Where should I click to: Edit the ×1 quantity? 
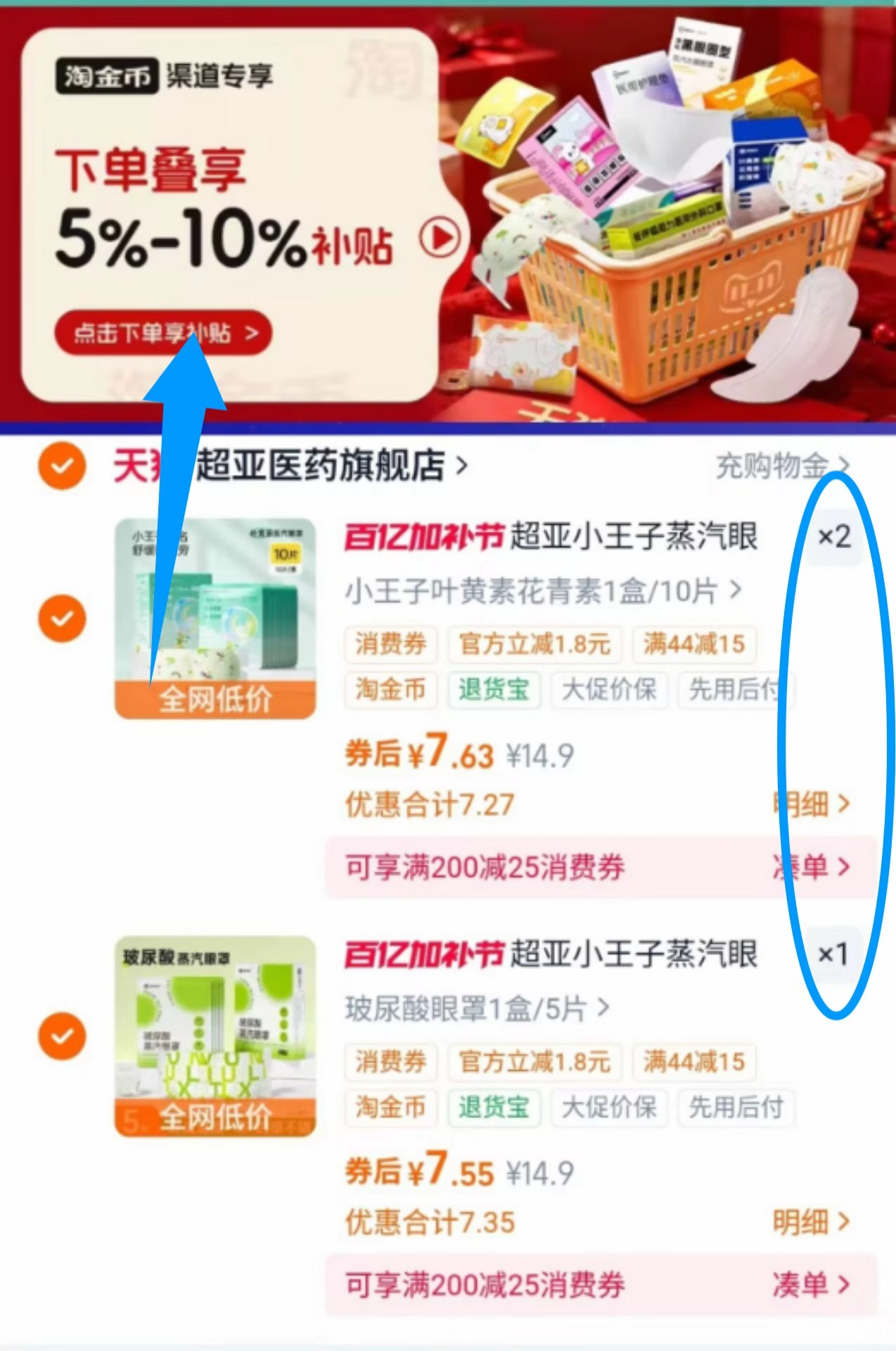click(833, 955)
